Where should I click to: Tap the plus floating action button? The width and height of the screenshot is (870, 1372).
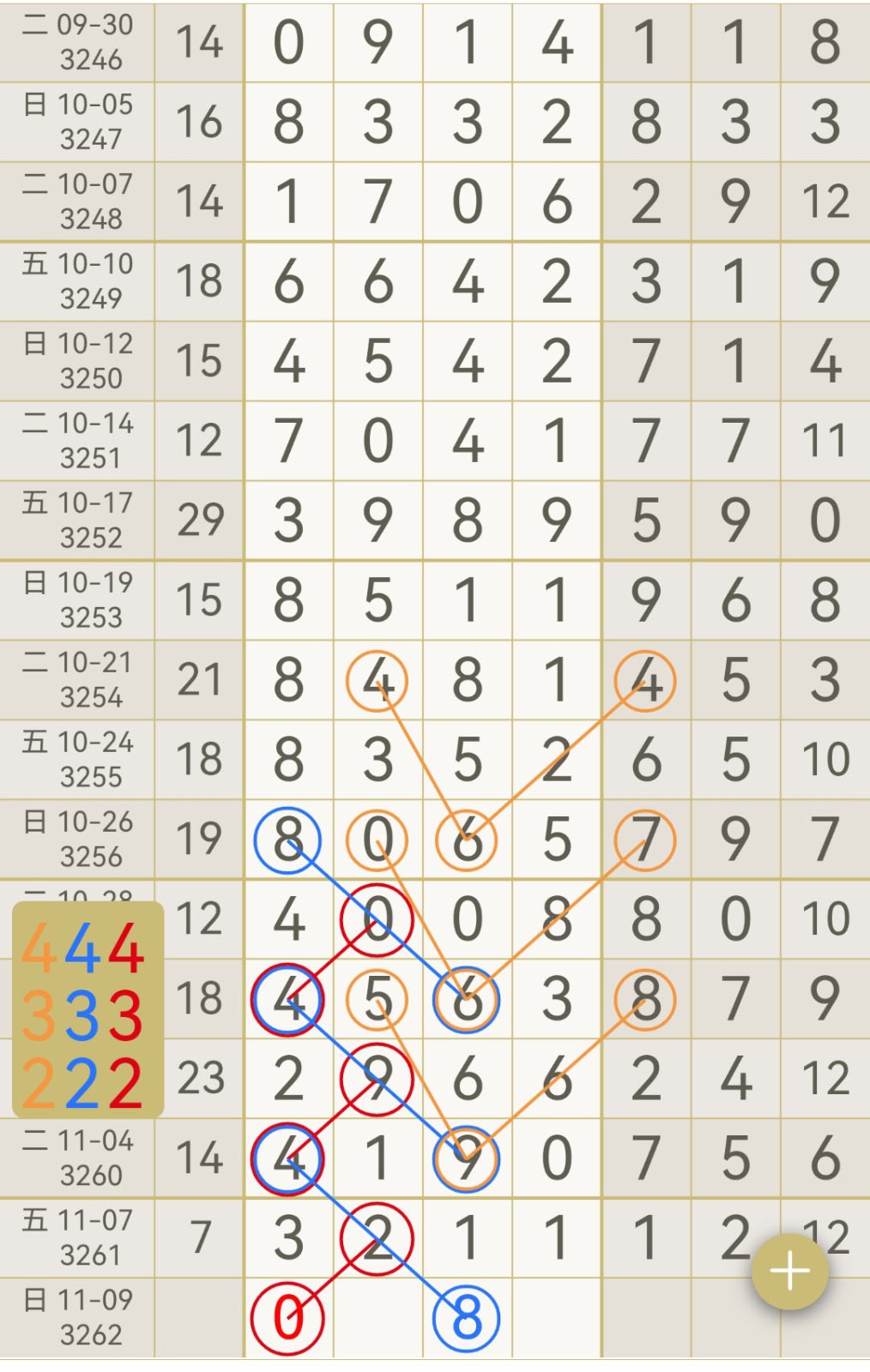(789, 1272)
